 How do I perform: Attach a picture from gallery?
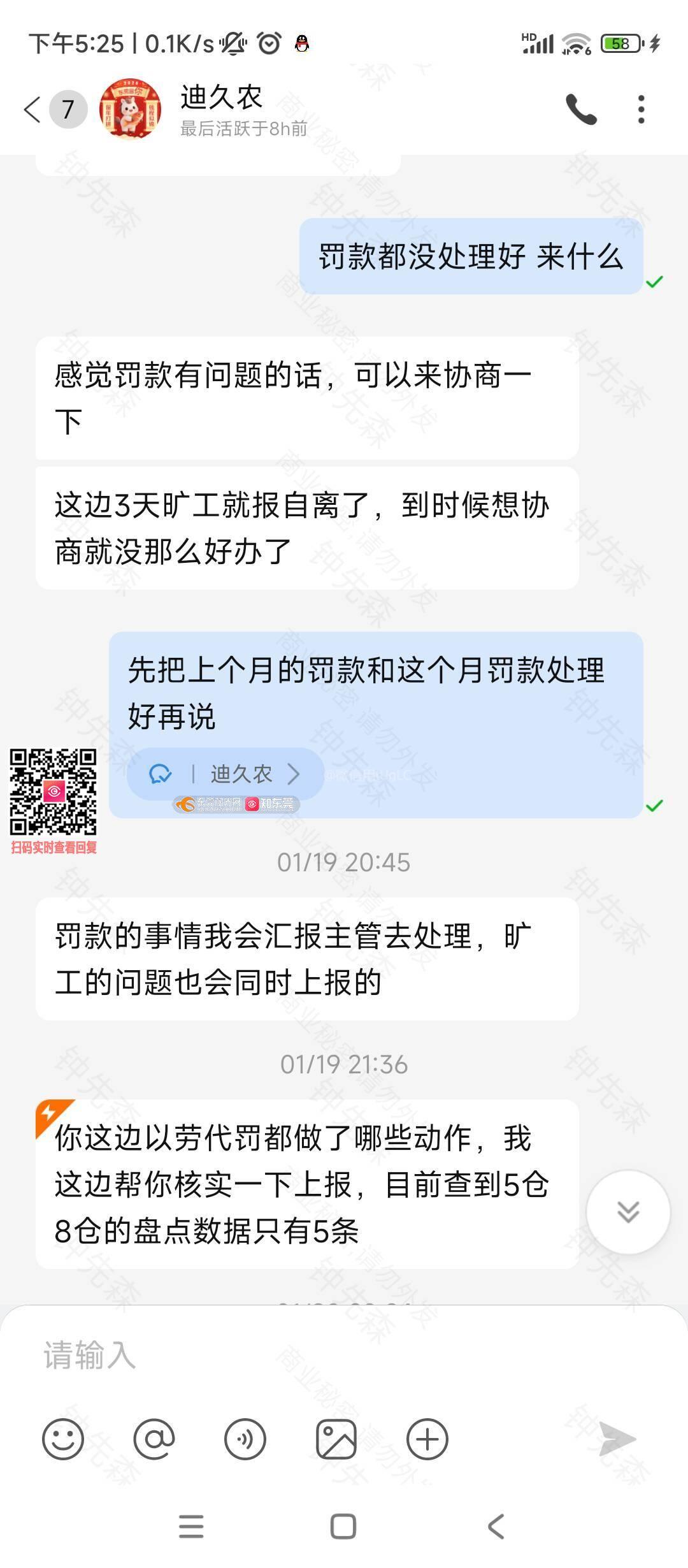pos(336,1439)
